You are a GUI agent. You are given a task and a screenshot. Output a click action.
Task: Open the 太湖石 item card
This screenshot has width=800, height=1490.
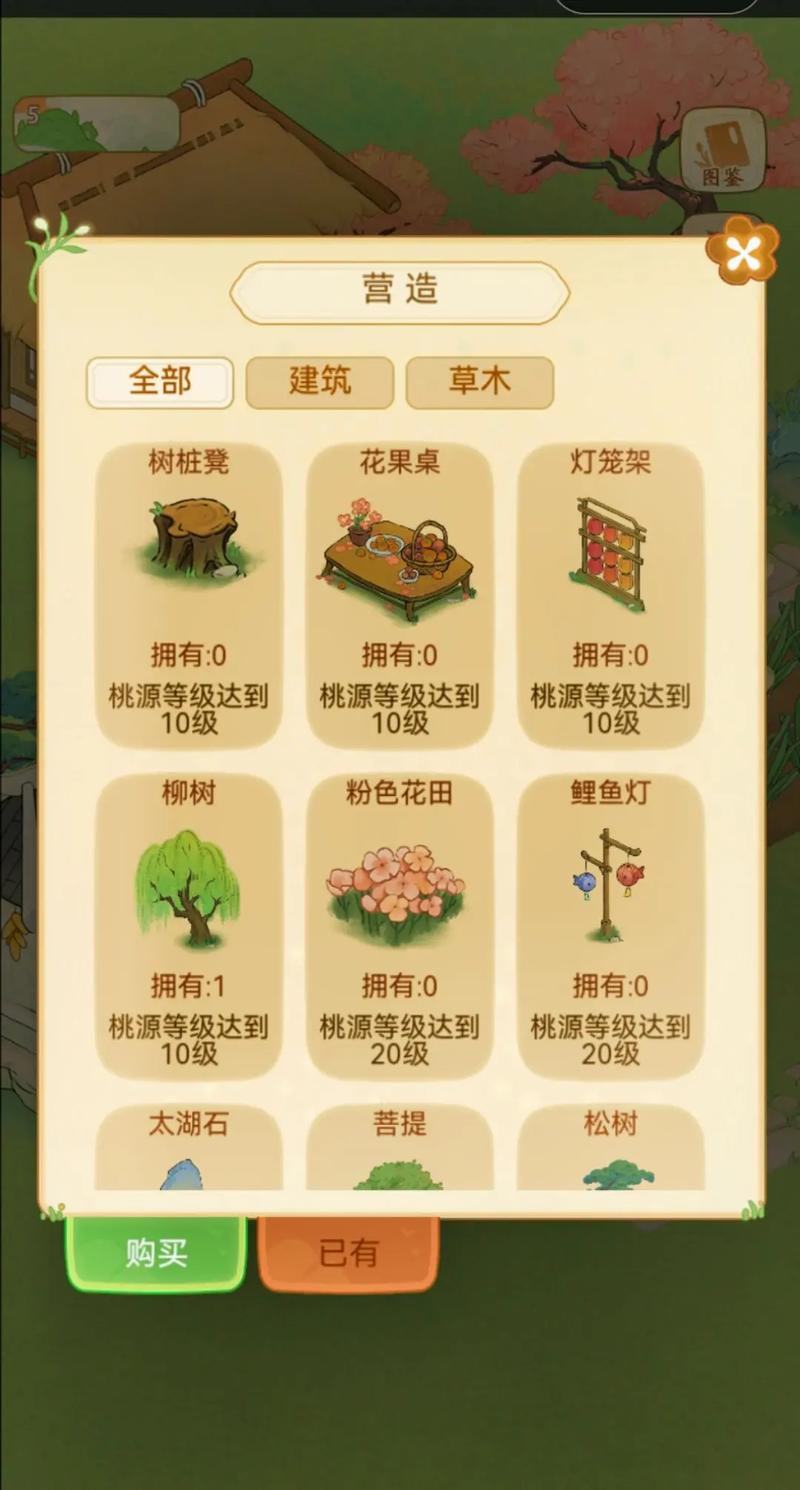(x=189, y=1148)
